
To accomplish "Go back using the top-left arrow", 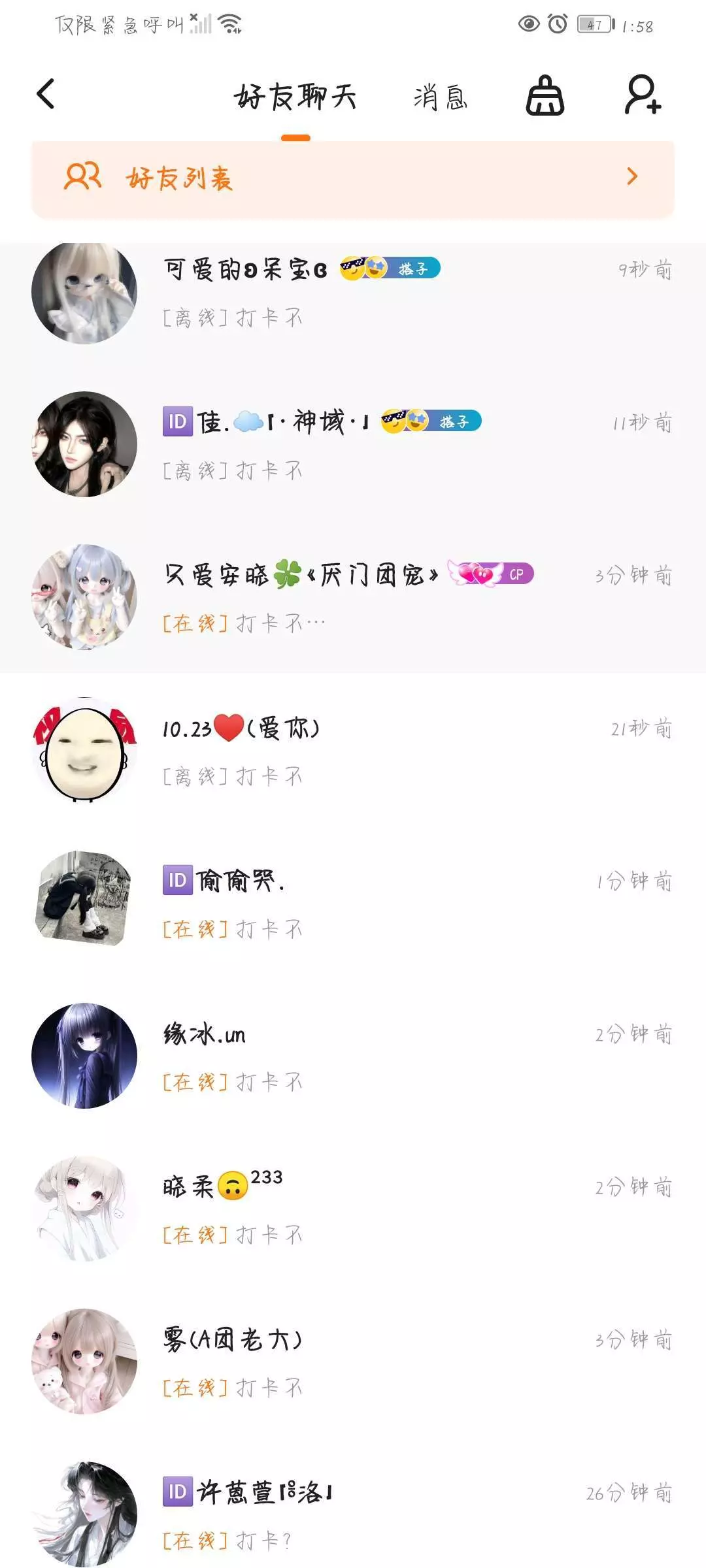I will (x=46, y=95).
